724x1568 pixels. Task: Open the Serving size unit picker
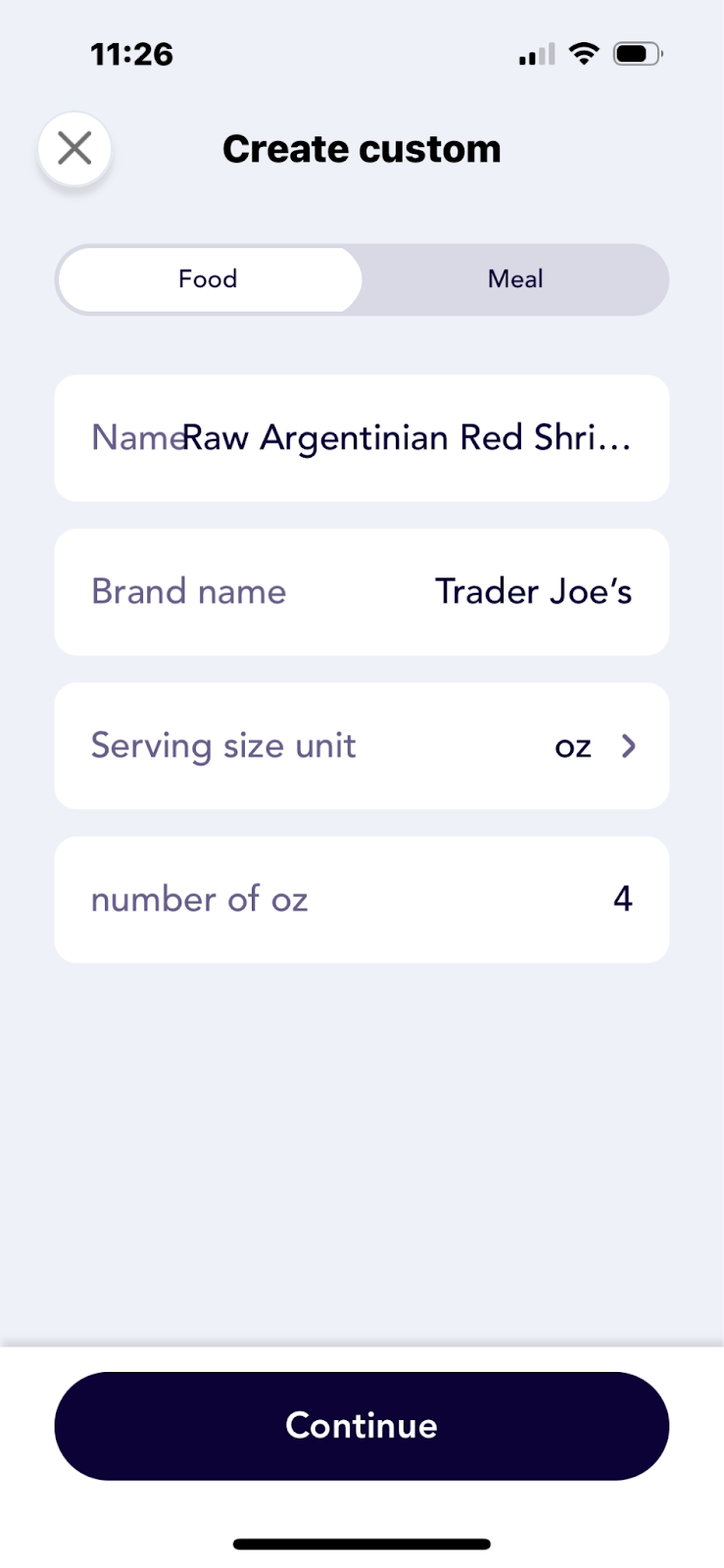[x=362, y=746]
